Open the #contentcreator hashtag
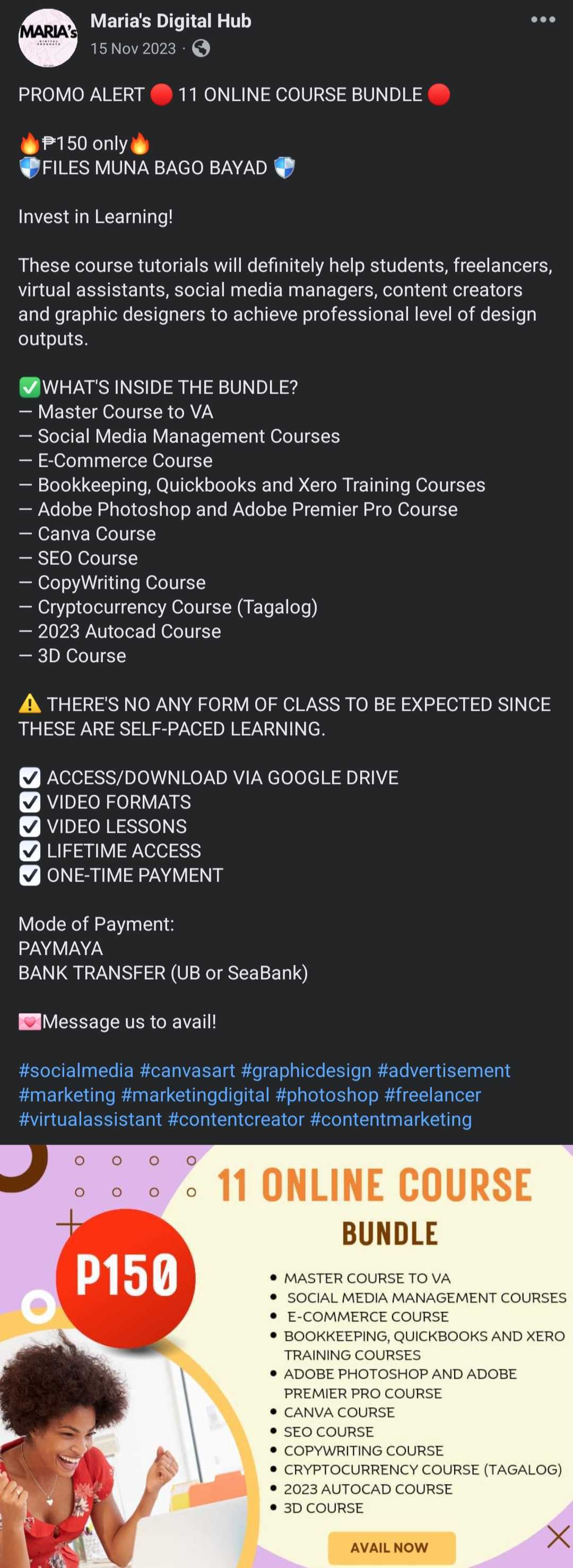The width and height of the screenshot is (573, 1568). [x=236, y=1119]
